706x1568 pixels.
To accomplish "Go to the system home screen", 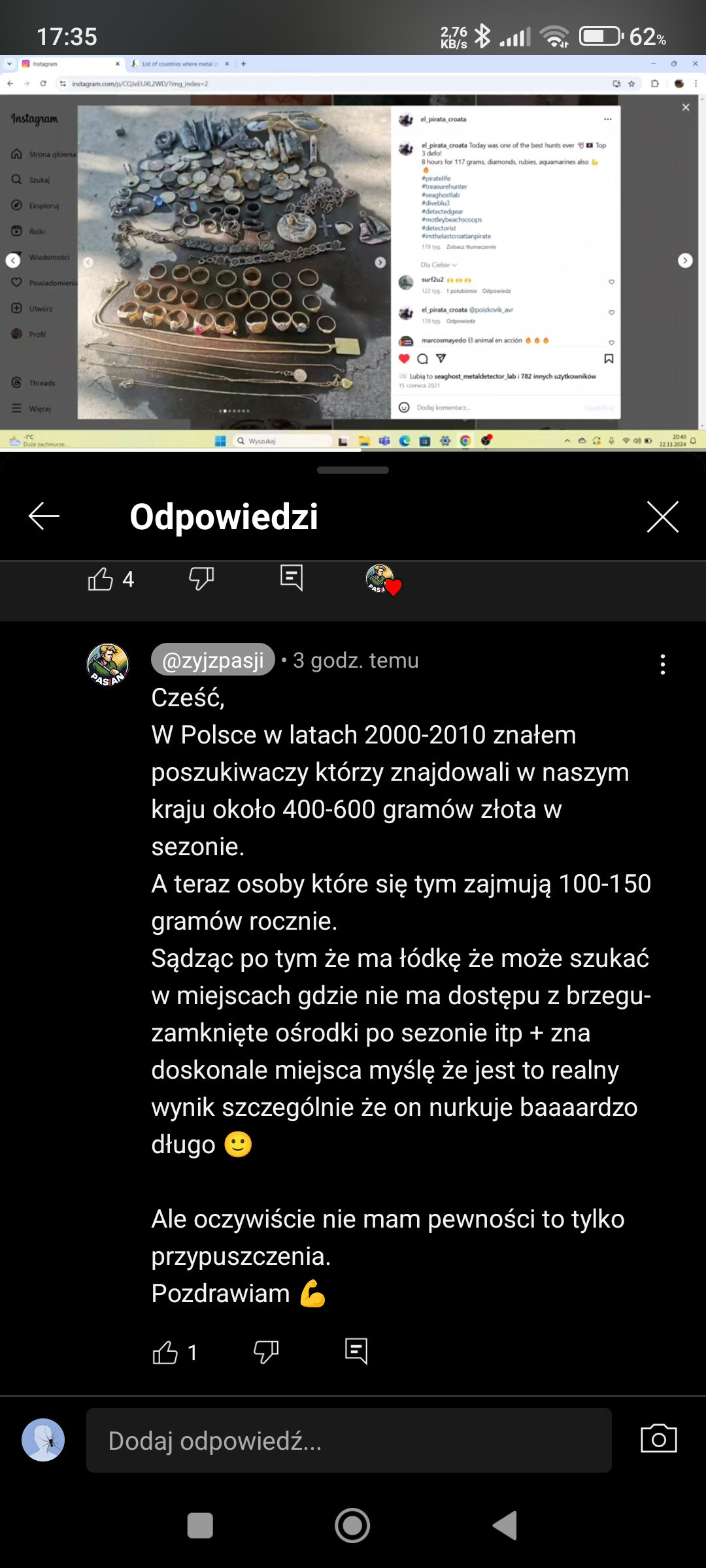I will click(x=352, y=1526).
